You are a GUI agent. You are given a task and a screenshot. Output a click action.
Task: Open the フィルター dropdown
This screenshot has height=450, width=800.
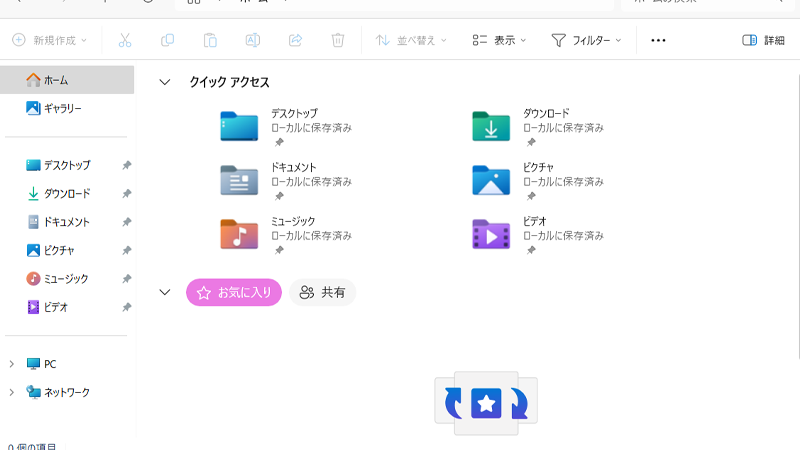coord(587,40)
